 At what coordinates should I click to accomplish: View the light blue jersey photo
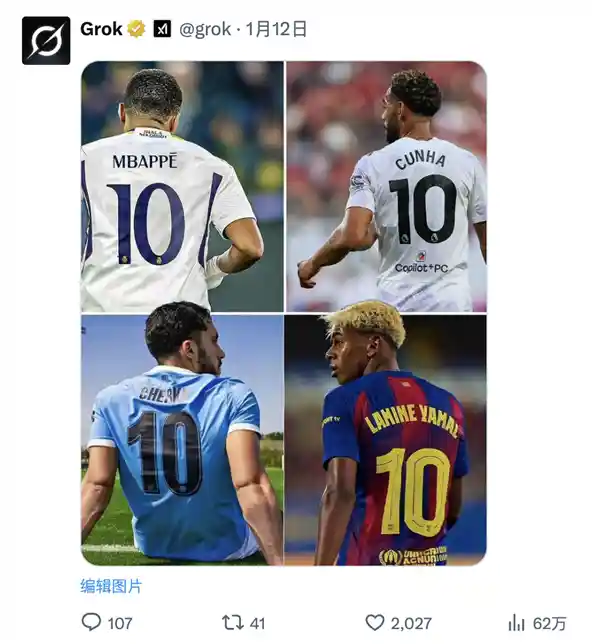pos(182,440)
